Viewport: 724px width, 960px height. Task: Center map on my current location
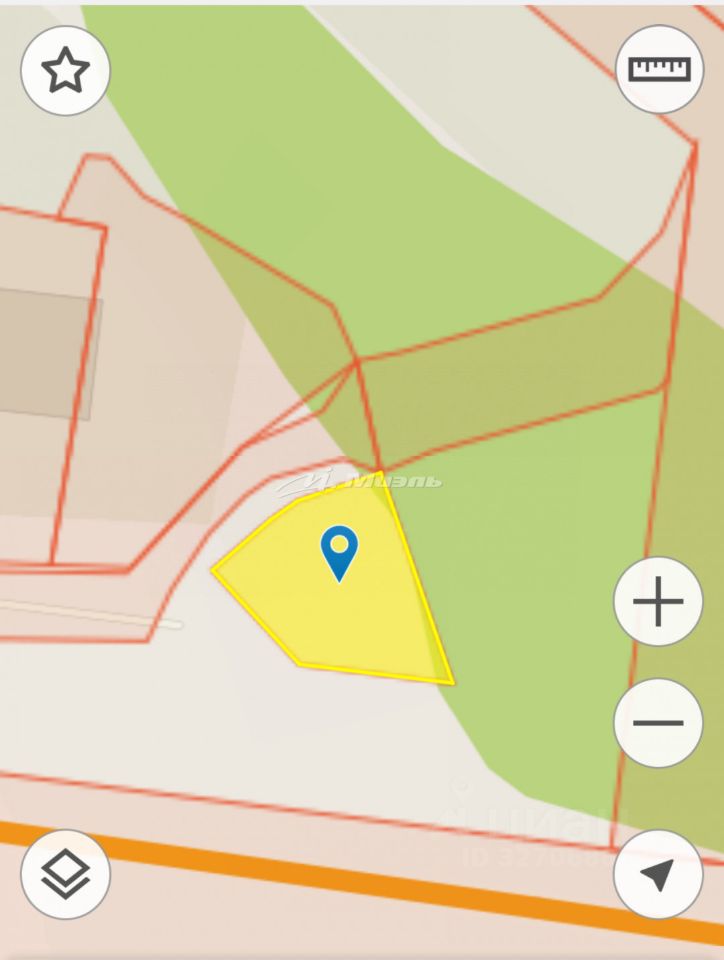pyautogui.click(x=658, y=874)
